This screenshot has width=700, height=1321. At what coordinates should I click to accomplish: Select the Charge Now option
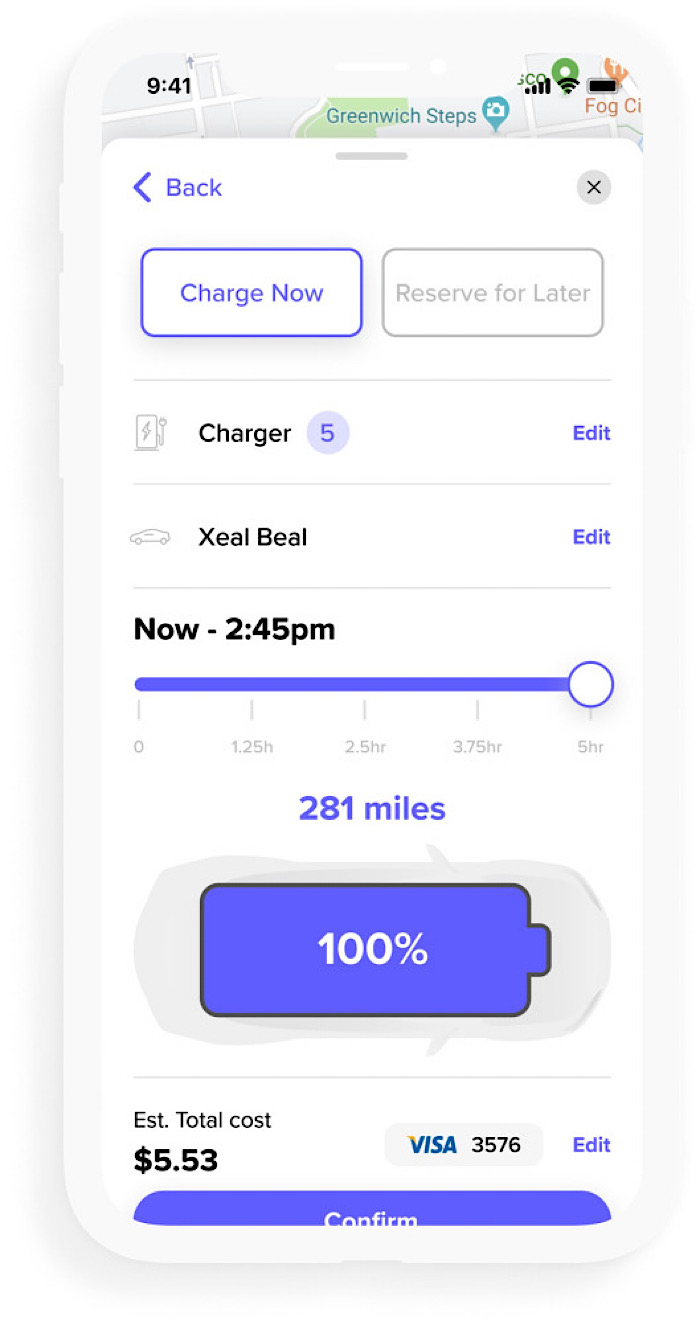click(251, 293)
